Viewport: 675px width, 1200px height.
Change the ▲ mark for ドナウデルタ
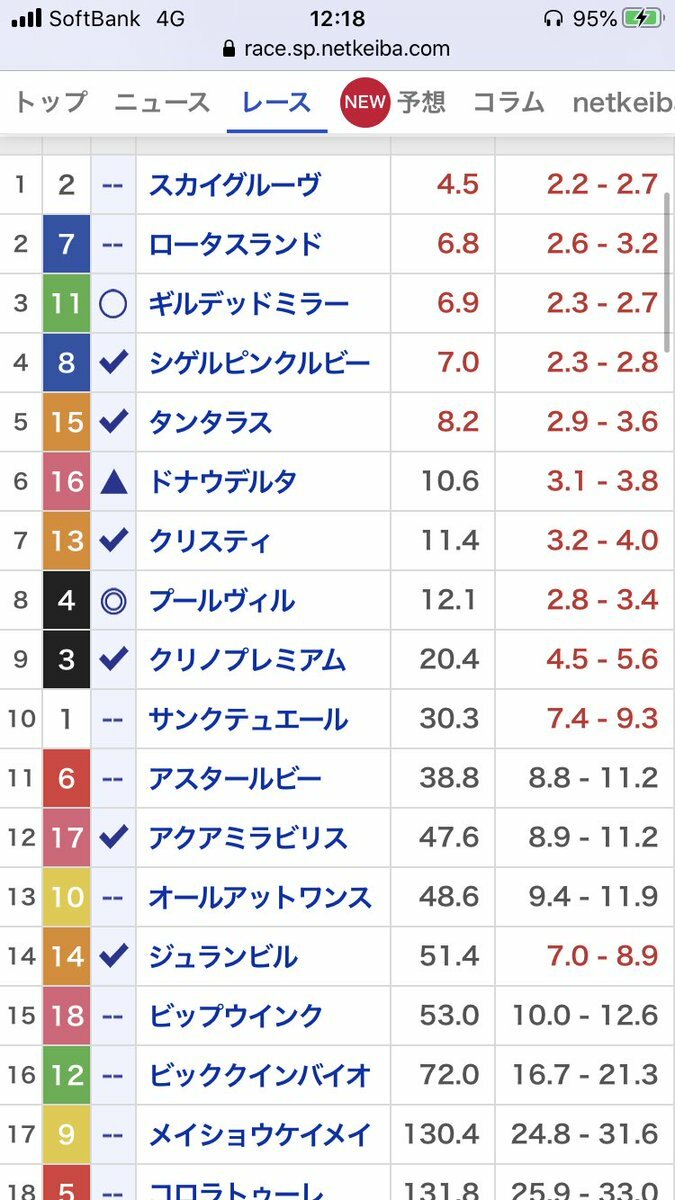[x=114, y=482]
